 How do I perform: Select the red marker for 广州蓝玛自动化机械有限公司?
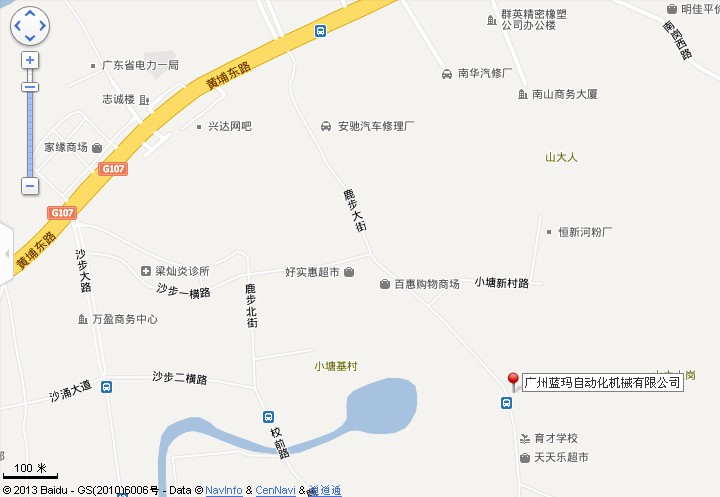tap(513, 380)
